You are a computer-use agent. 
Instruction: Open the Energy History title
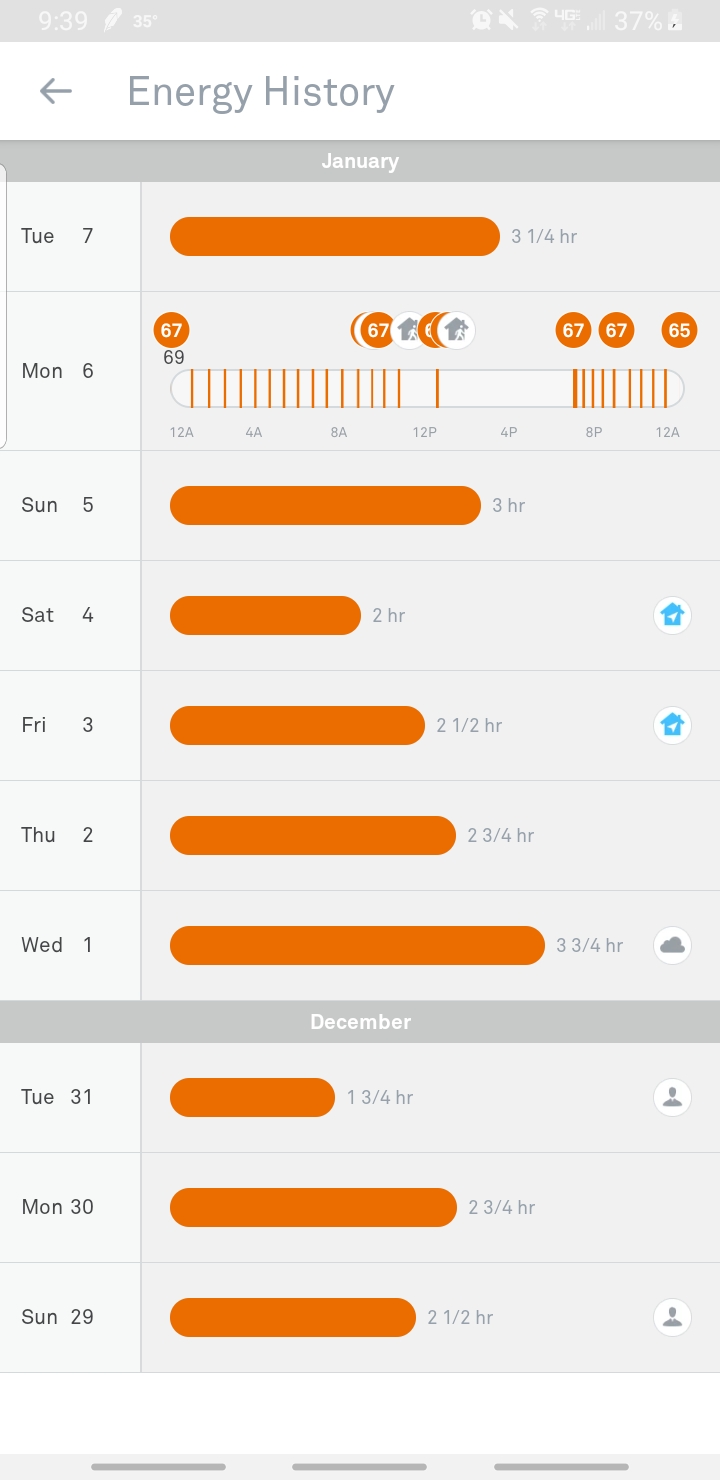[x=259, y=90]
